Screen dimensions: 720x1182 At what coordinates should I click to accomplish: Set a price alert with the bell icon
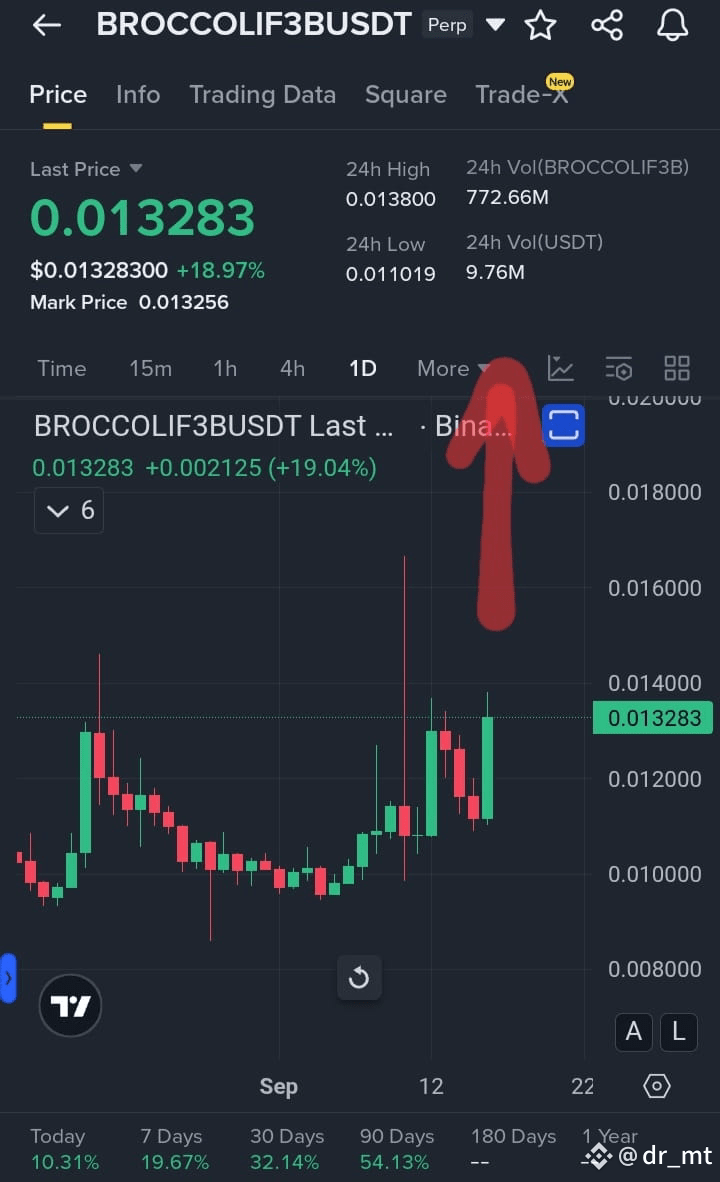pos(673,25)
